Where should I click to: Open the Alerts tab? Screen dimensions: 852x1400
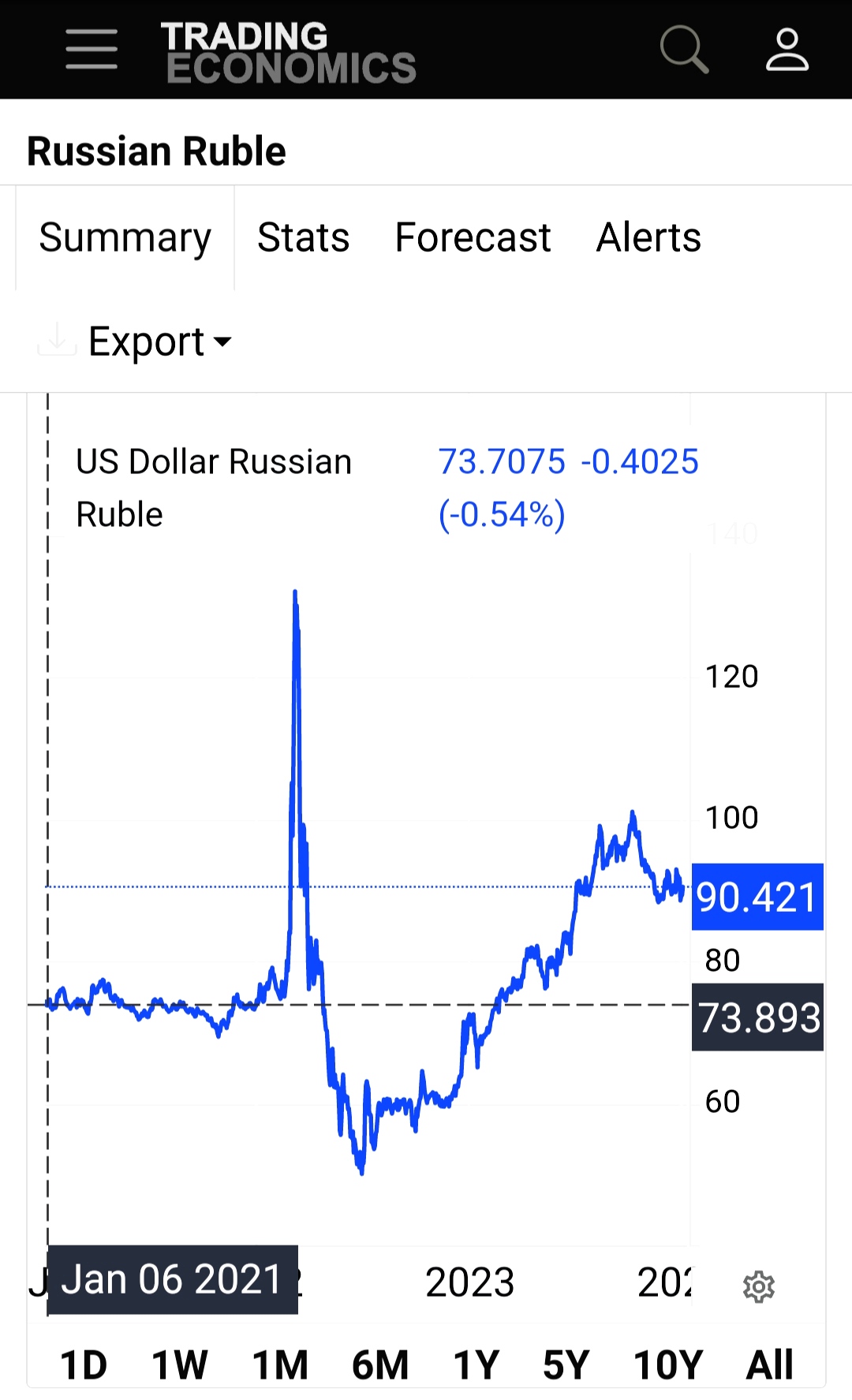pos(648,238)
